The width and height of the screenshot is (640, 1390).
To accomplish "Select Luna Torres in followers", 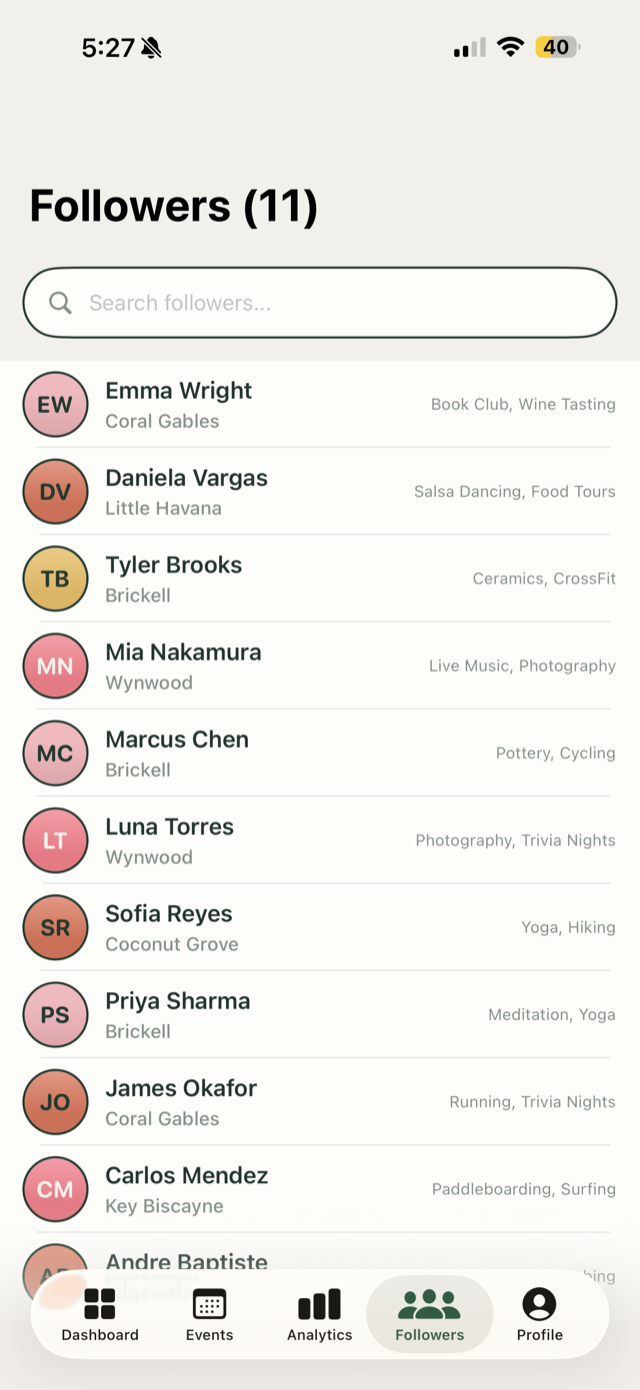I will click(x=320, y=840).
